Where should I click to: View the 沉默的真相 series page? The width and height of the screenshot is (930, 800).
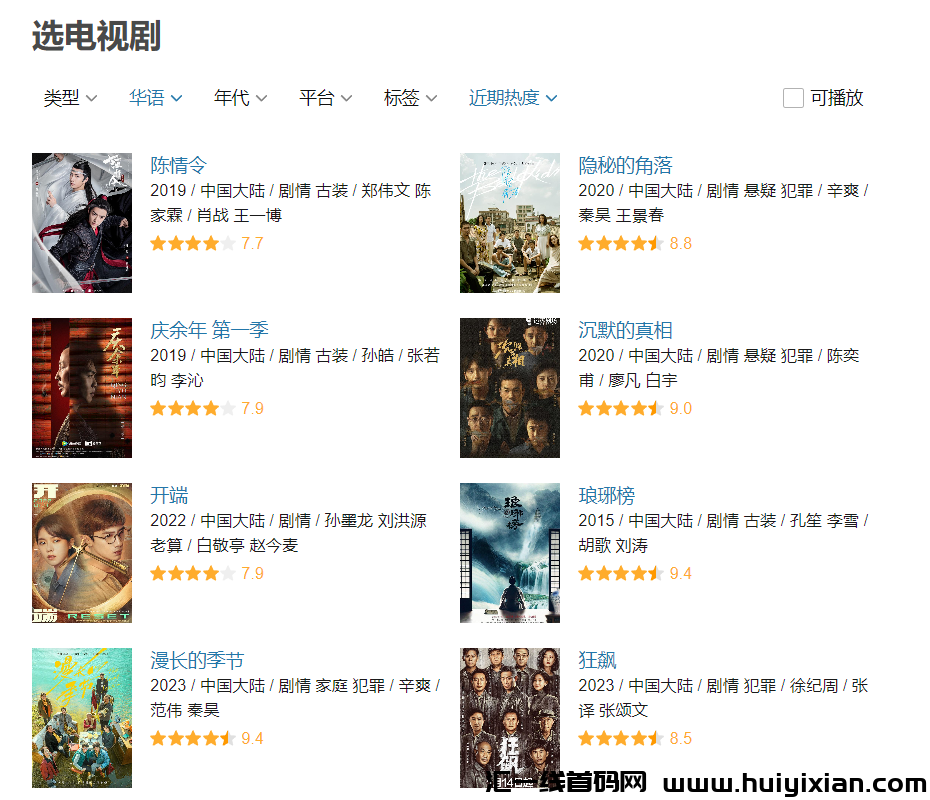pos(625,330)
